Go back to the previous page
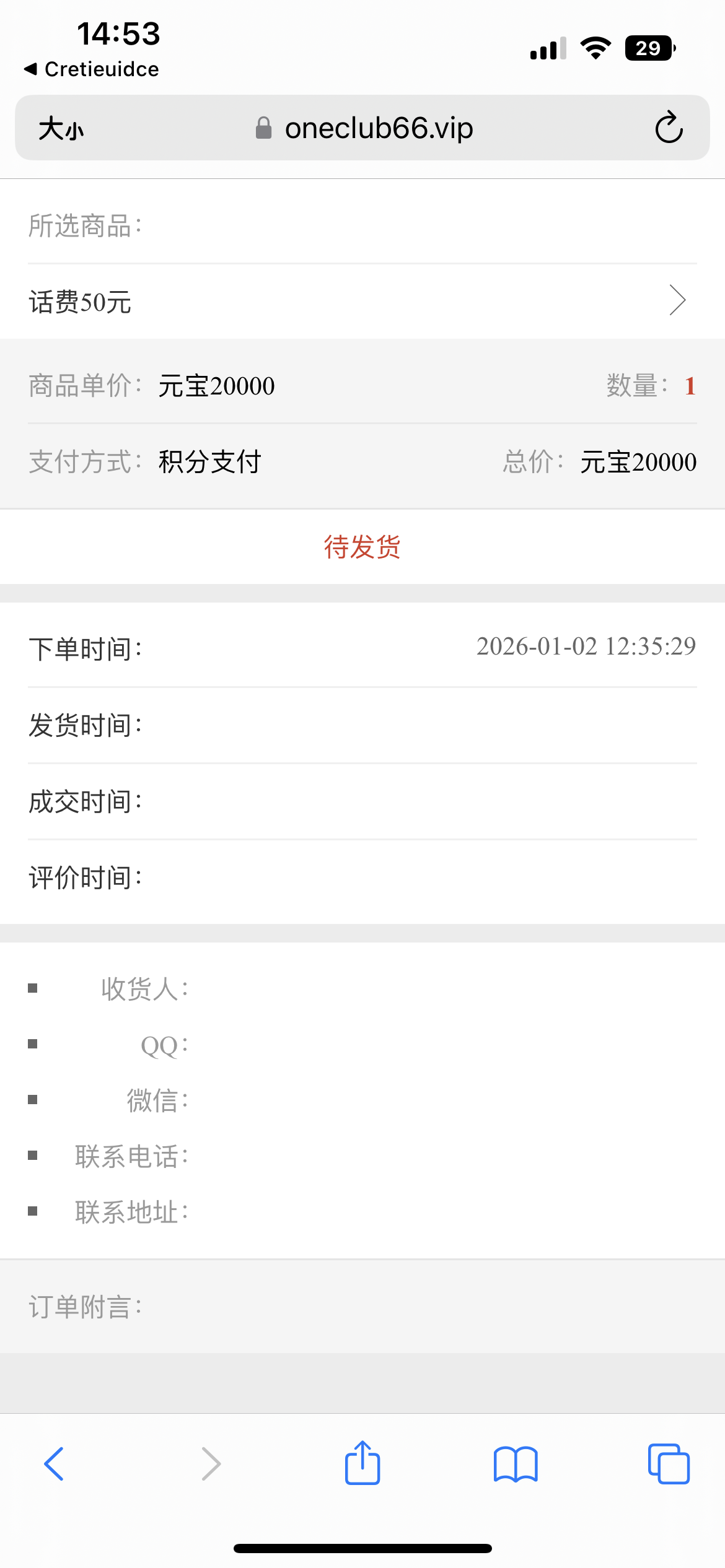Viewport: 725px width, 1568px height. coord(55,1464)
